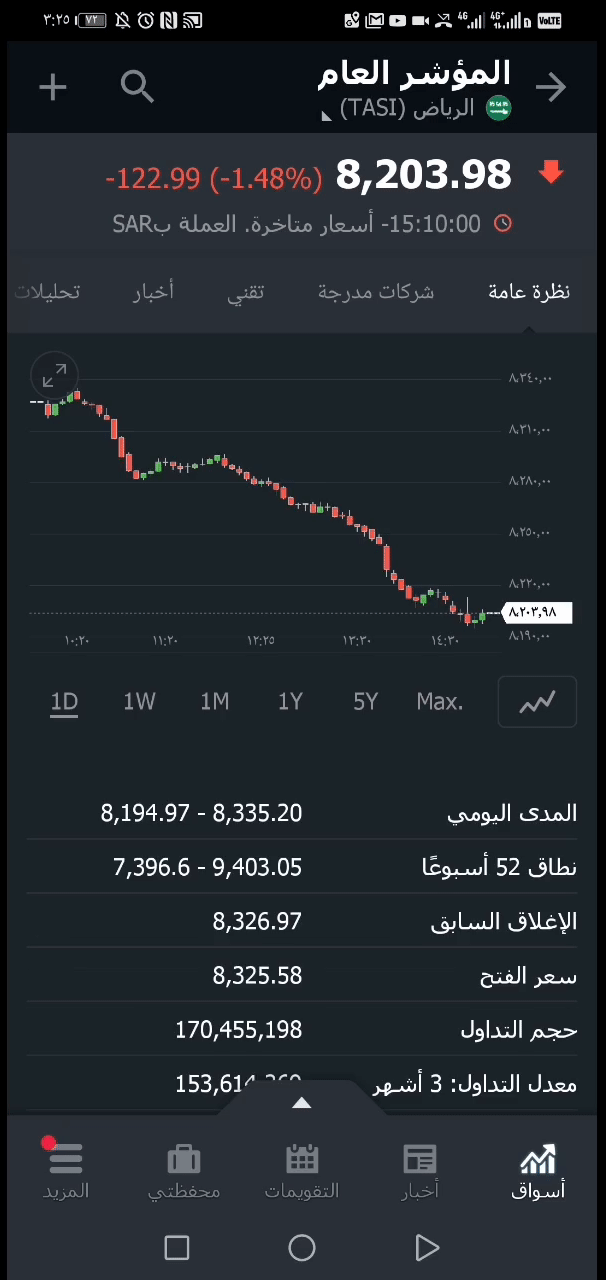Expand the chart to fullscreen
The width and height of the screenshot is (606, 1280).
coord(54,375)
